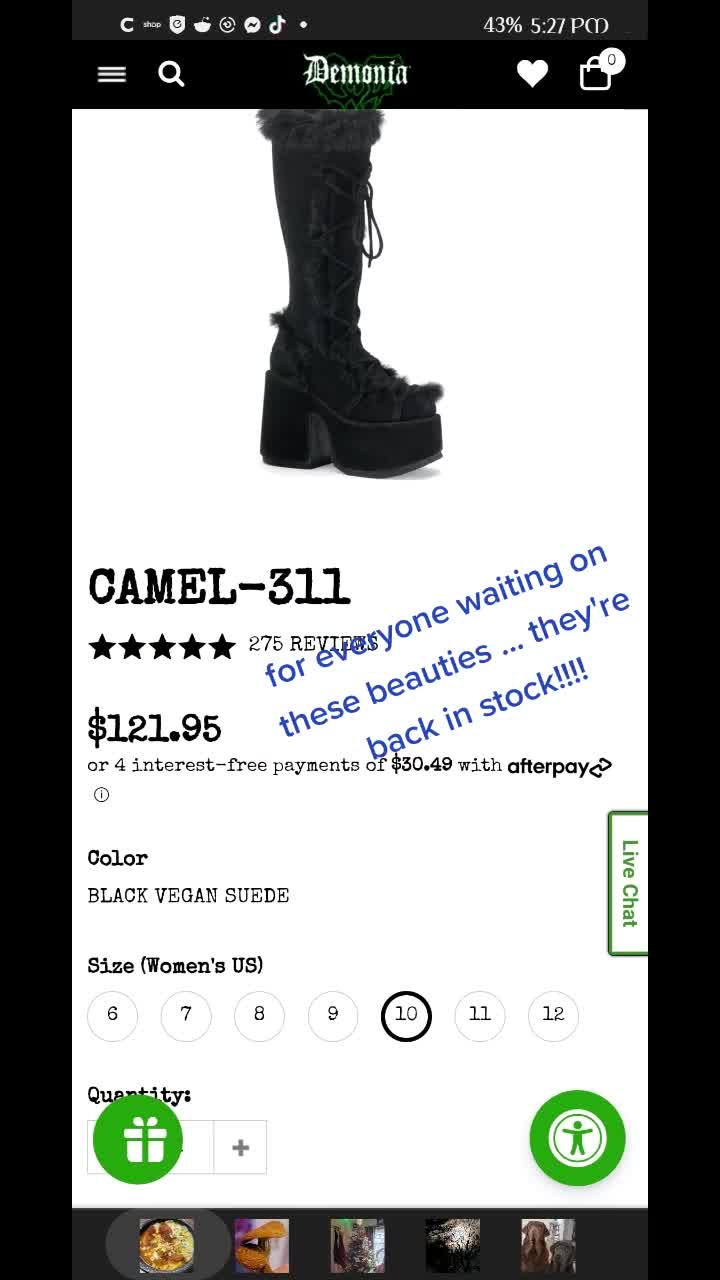Image resolution: width=720 pixels, height=1280 pixels.
Task: Open the shopping bag
Action: coord(596,73)
